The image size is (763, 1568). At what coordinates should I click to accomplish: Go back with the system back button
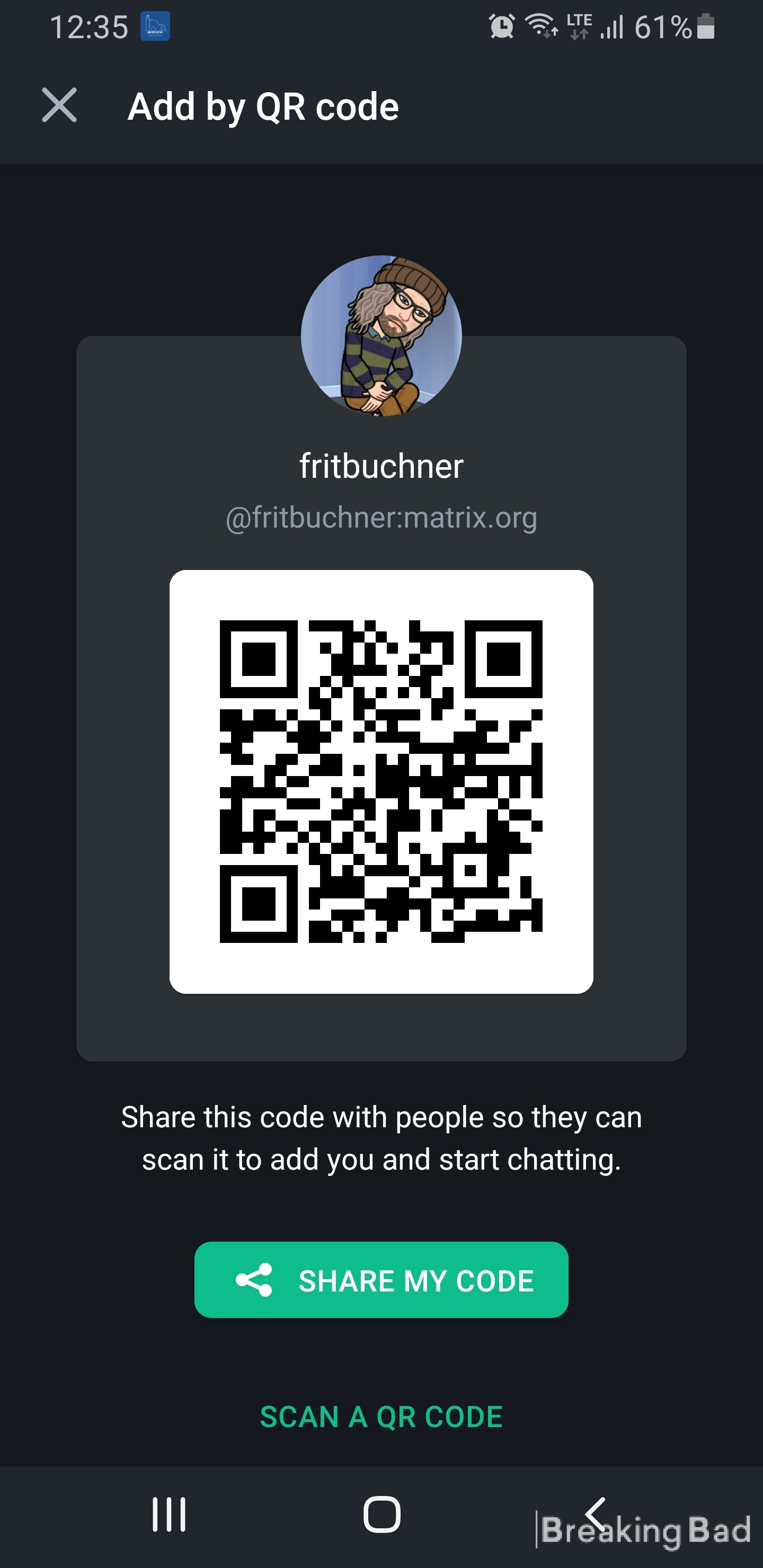click(x=595, y=1514)
